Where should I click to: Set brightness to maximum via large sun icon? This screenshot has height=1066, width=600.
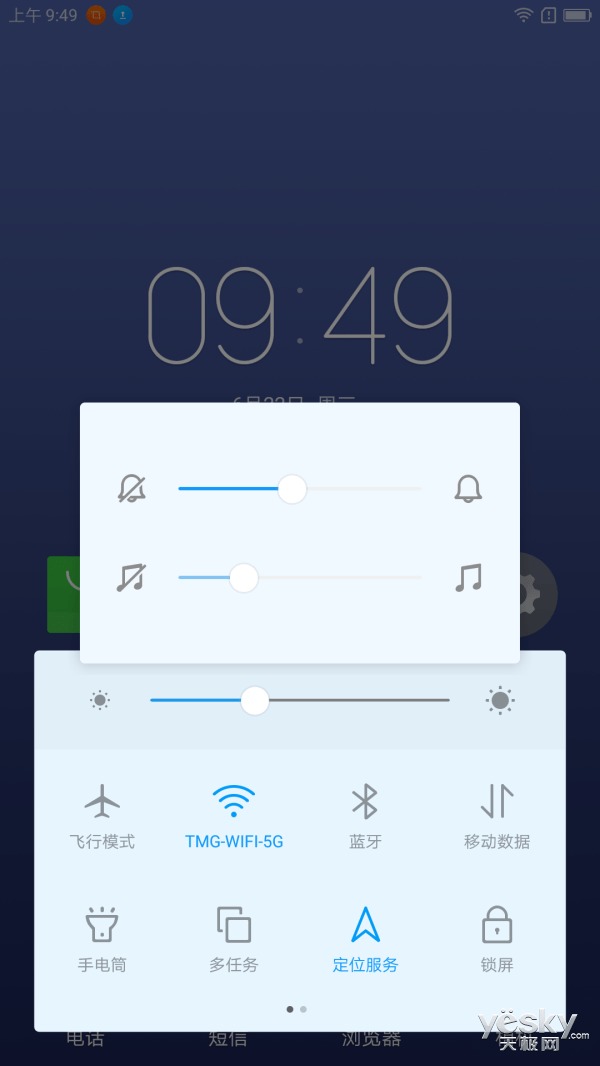click(x=500, y=700)
